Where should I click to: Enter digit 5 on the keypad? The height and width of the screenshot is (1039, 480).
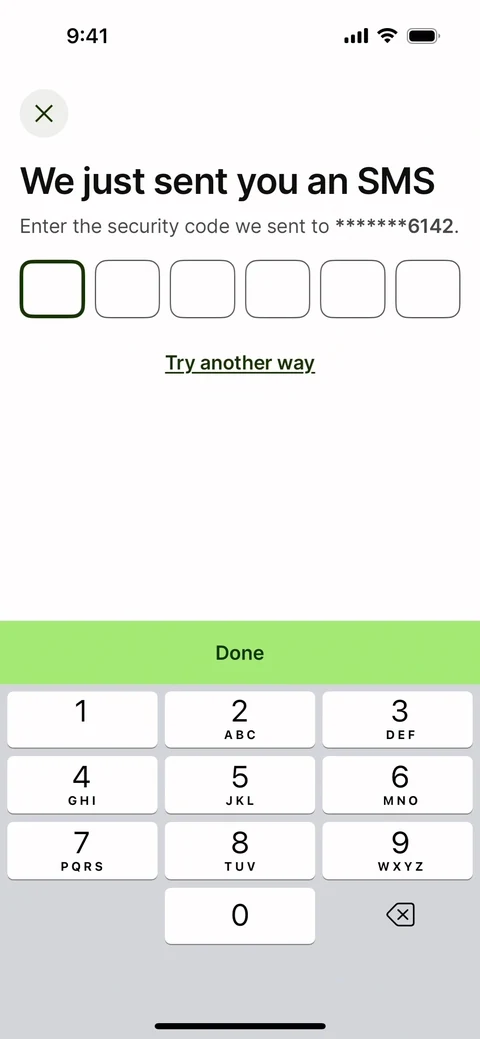click(239, 785)
